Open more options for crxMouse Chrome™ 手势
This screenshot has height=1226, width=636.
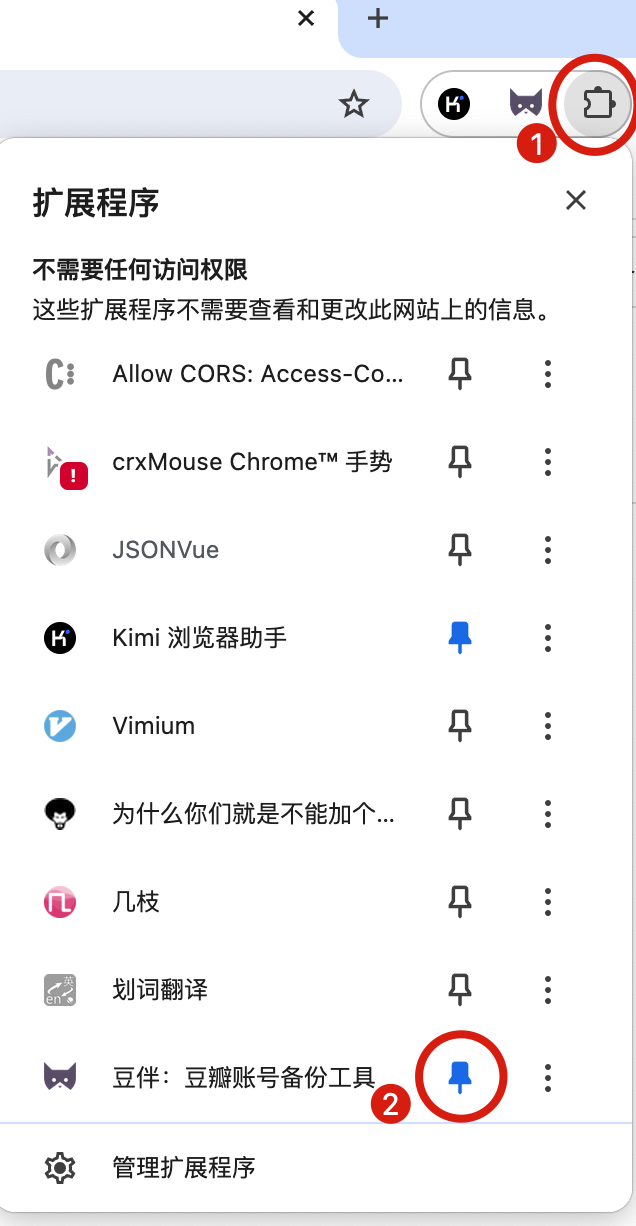(547, 462)
